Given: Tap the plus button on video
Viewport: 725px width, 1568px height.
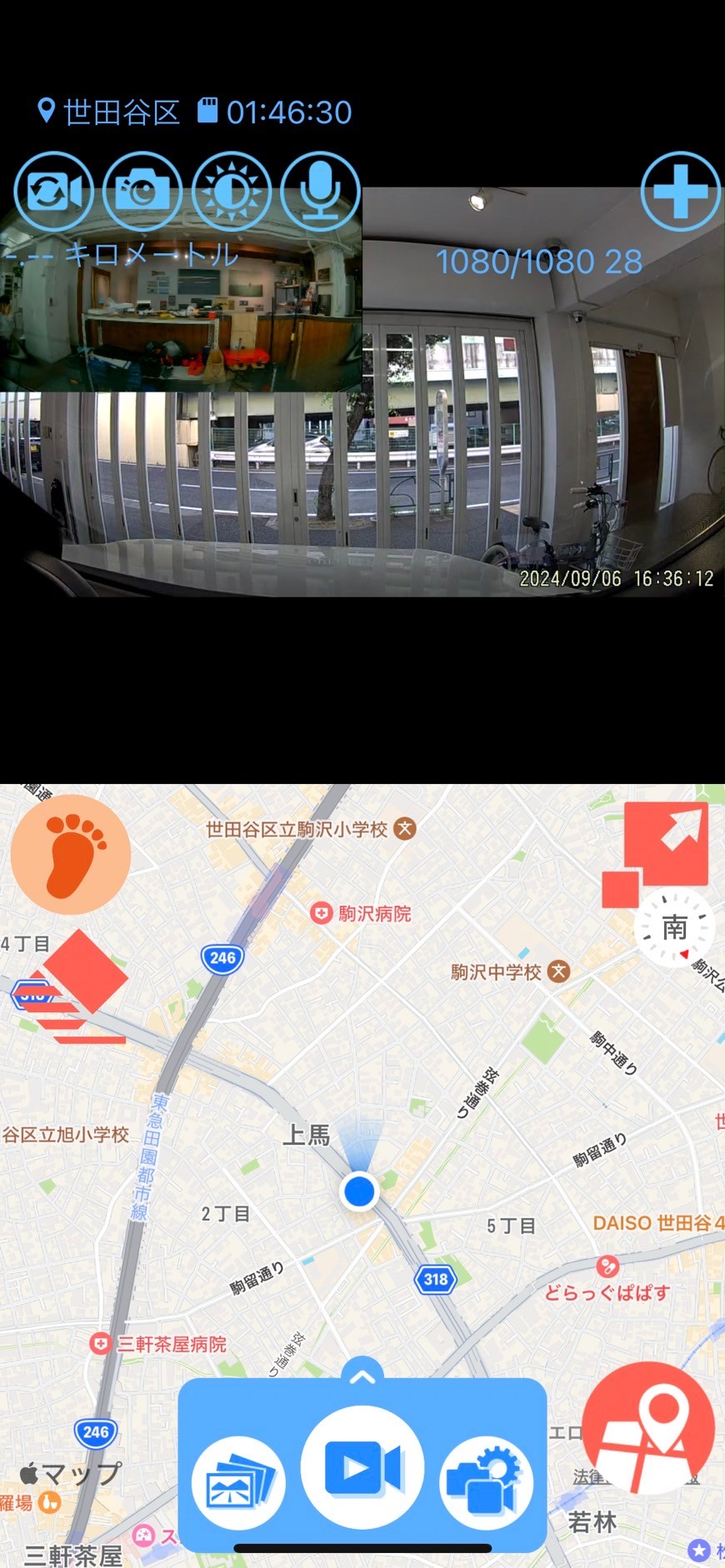Looking at the screenshot, I should [x=680, y=192].
